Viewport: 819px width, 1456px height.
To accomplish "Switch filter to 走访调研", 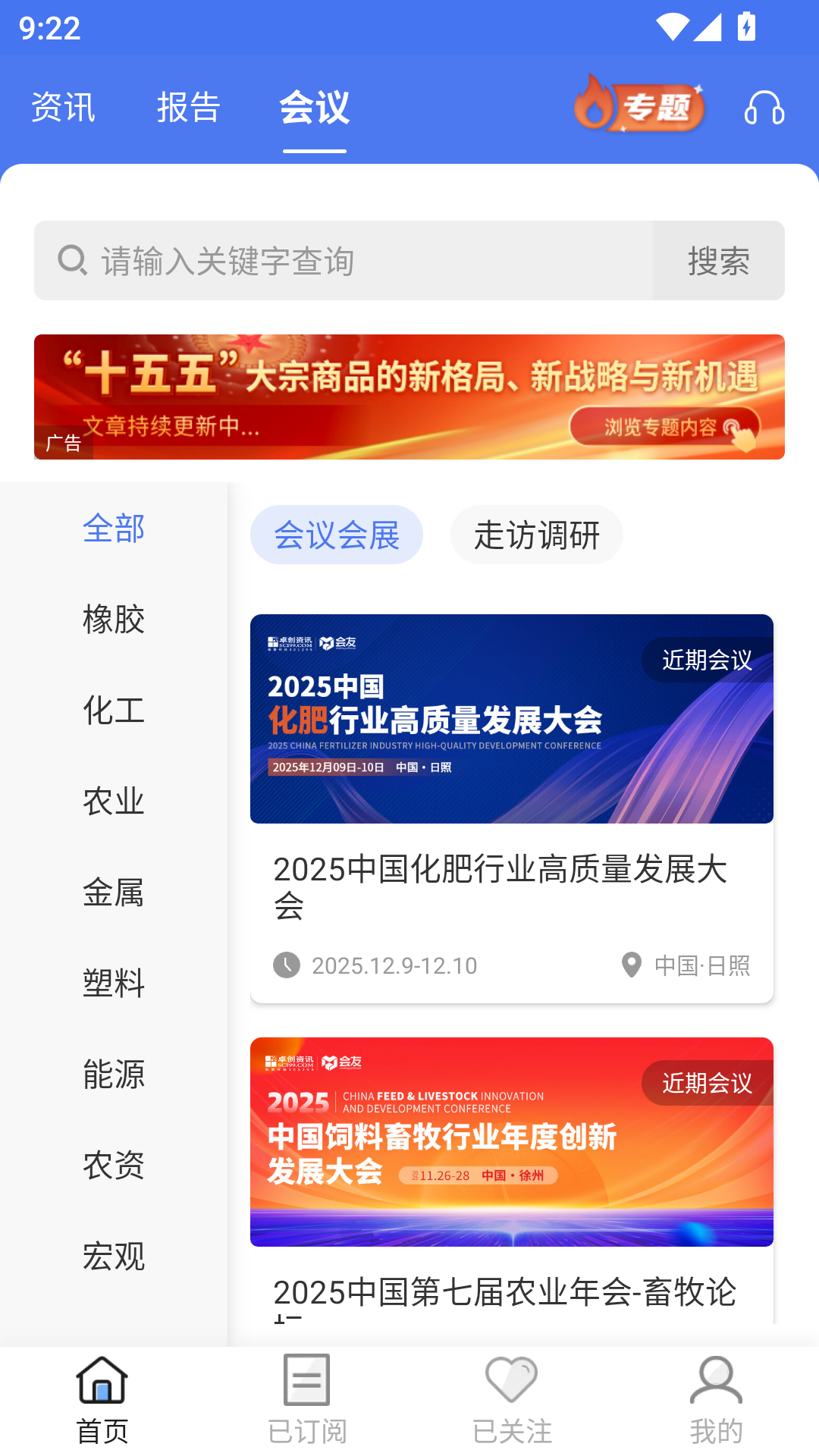I will click(536, 534).
